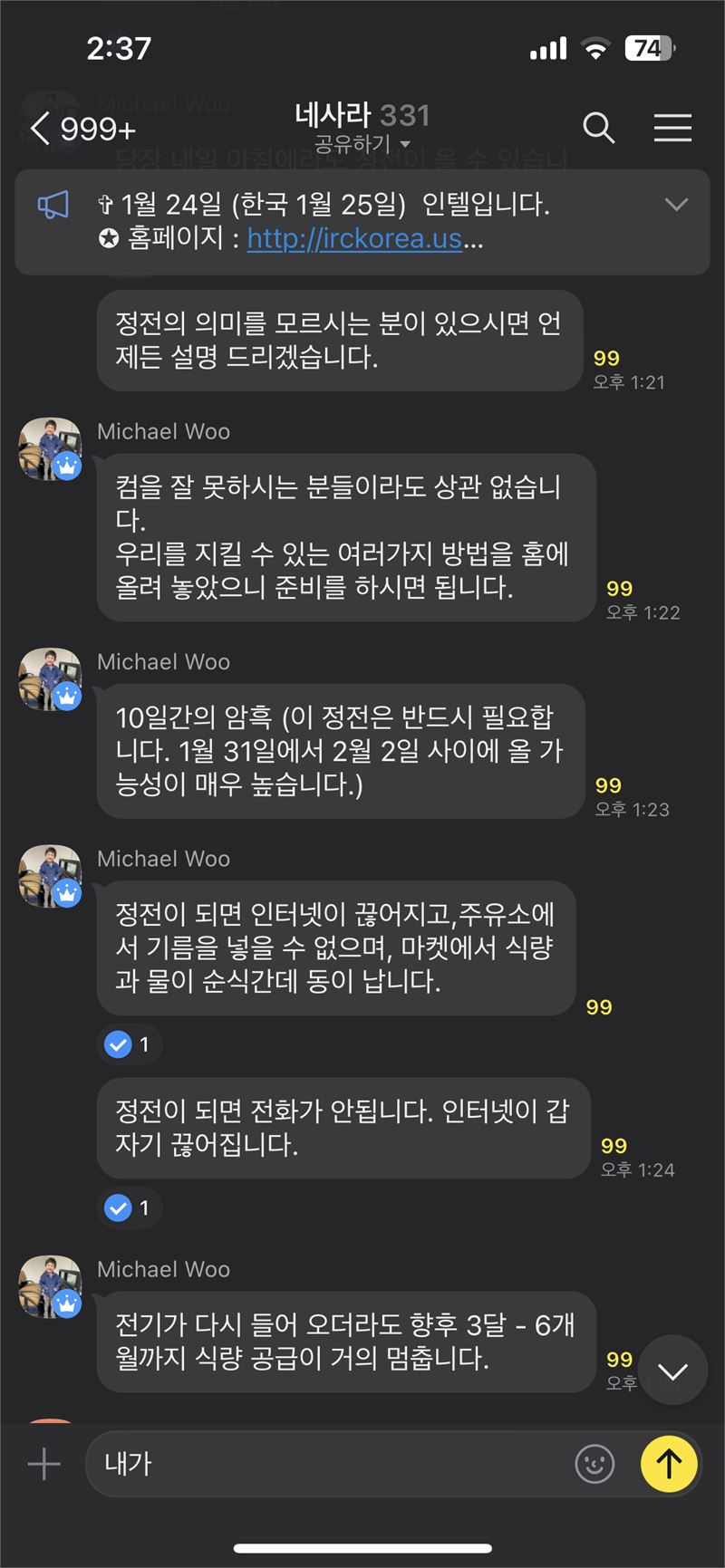
Task: Open the 공유하기 dropdown under the title
Action: tap(362, 144)
